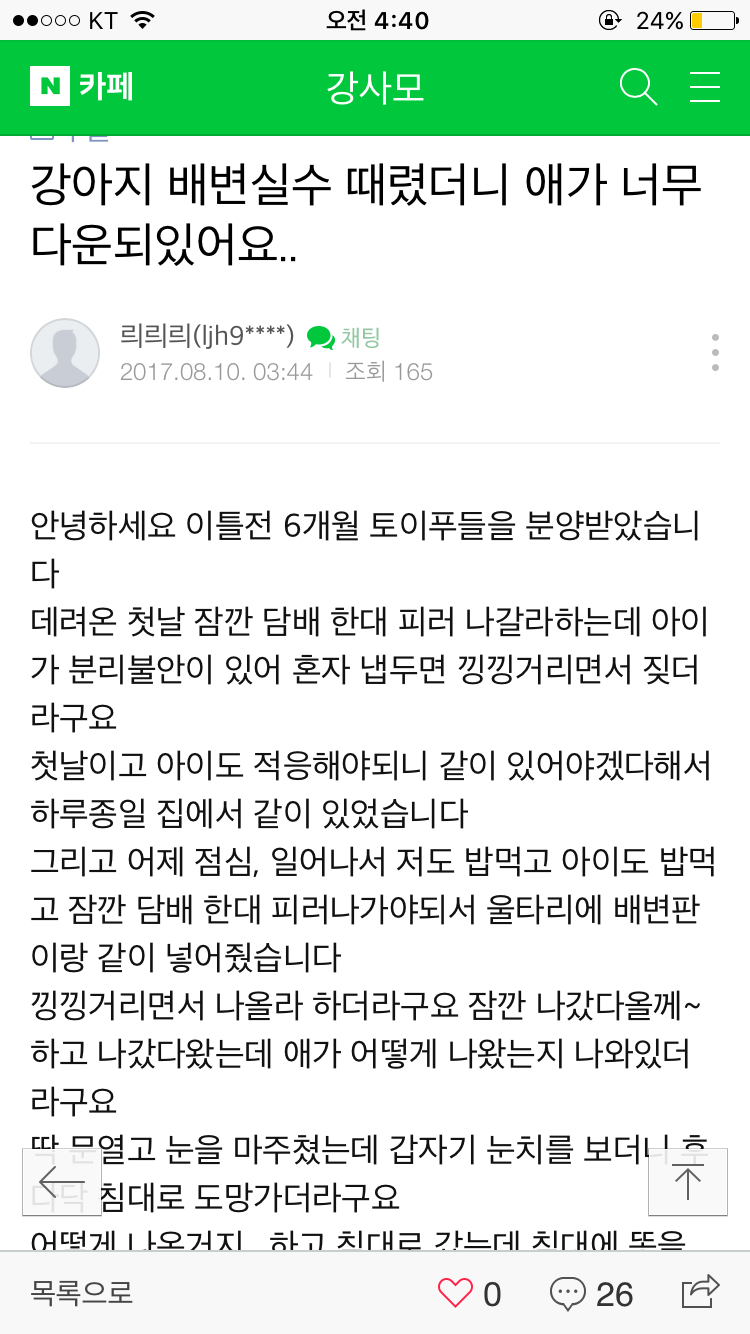Go to Naver Cafe home logo
The height and width of the screenshot is (1334, 750).
81,87
